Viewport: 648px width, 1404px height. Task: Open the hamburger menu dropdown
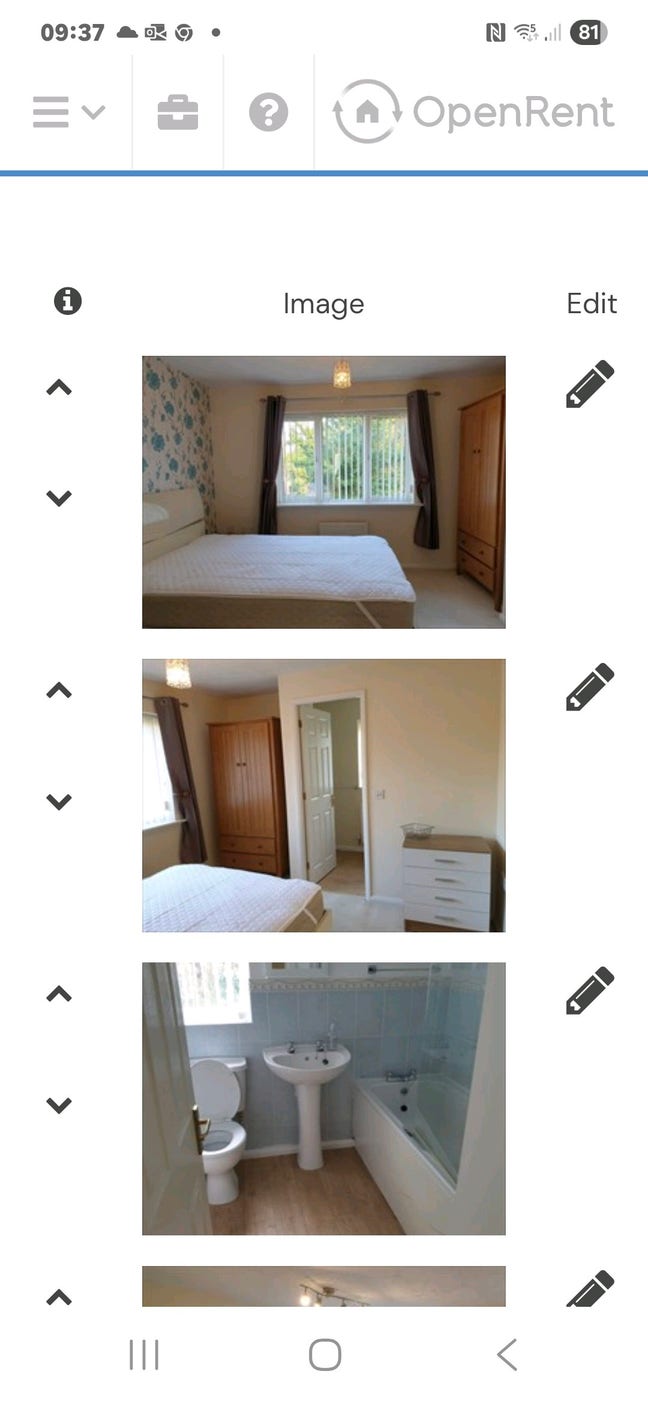point(67,112)
